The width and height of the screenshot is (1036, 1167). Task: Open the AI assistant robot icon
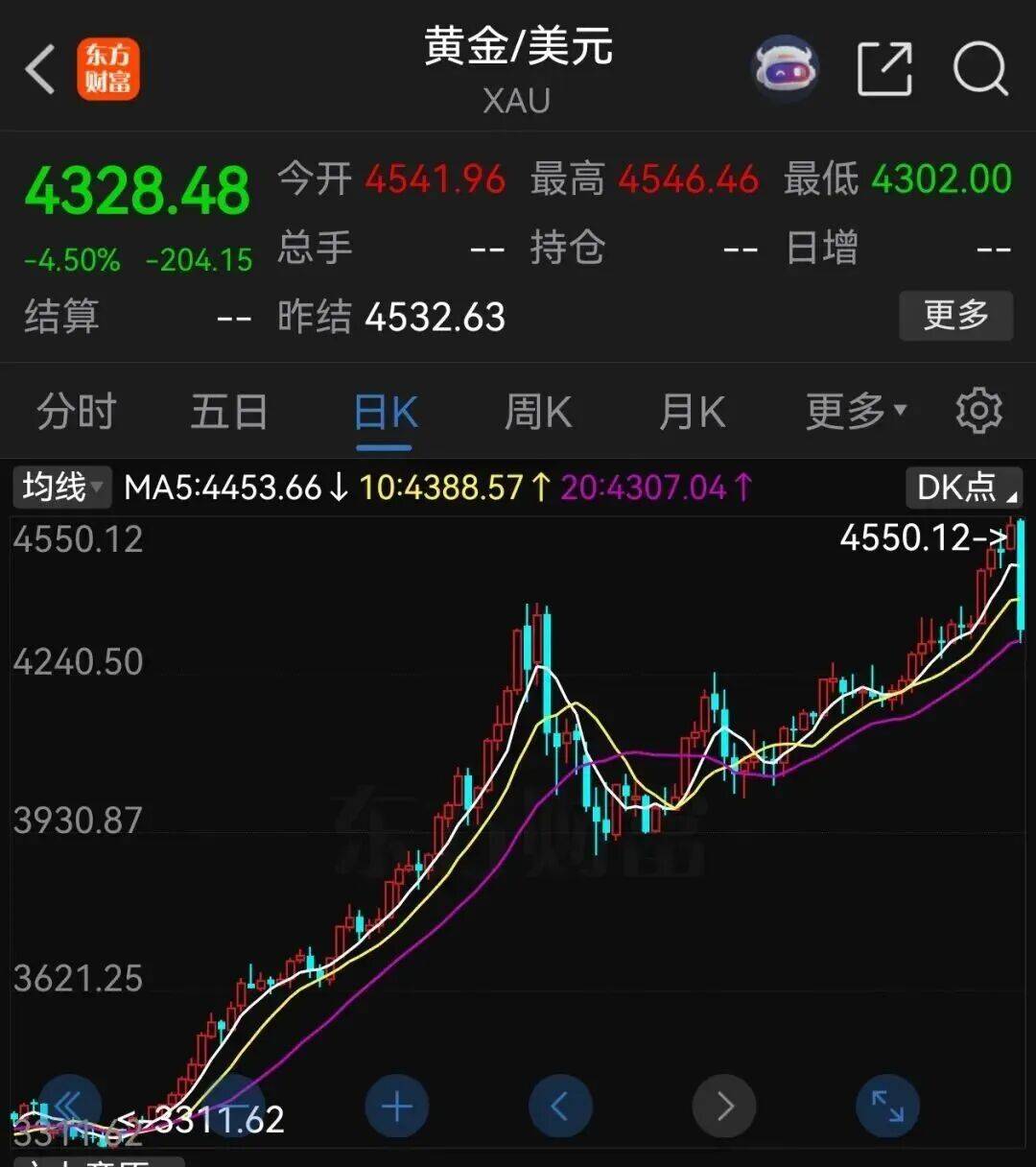[785, 67]
